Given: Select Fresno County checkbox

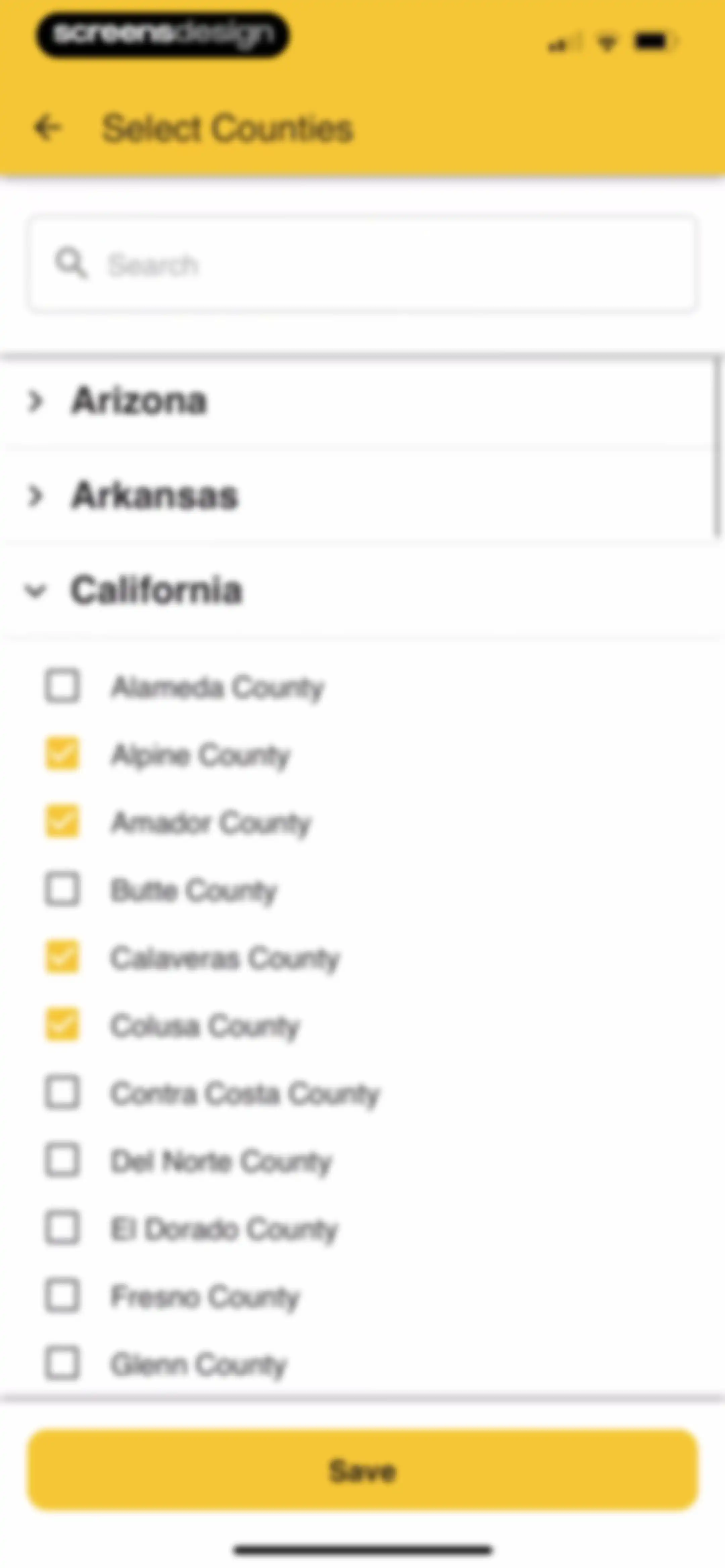Looking at the screenshot, I should pyautogui.click(x=62, y=1296).
